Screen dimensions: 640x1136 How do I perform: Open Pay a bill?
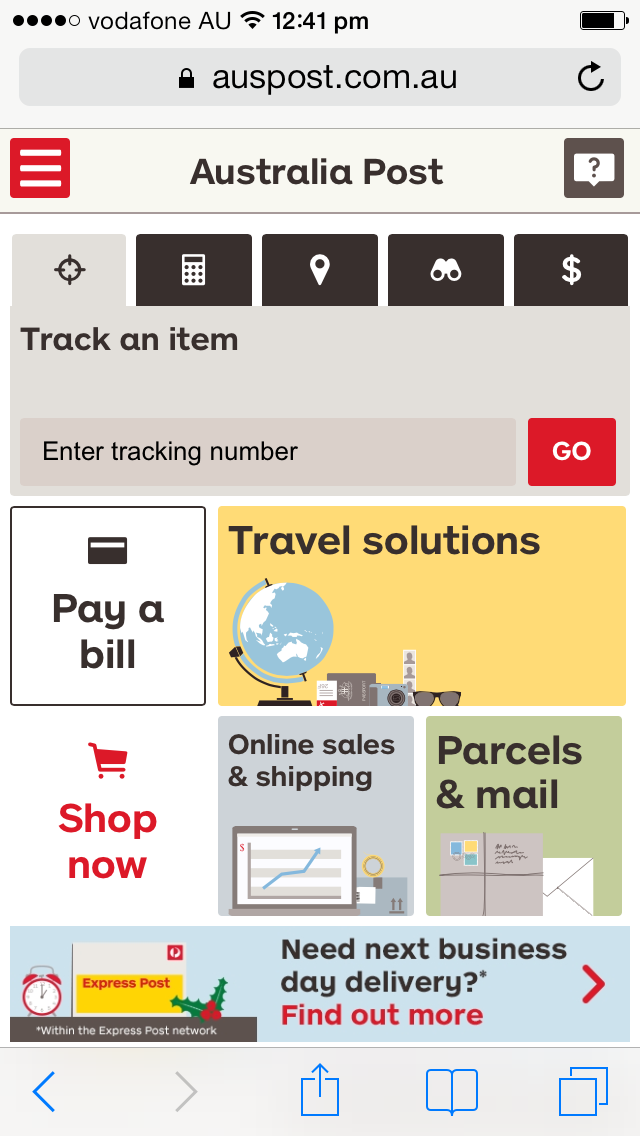point(108,606)
